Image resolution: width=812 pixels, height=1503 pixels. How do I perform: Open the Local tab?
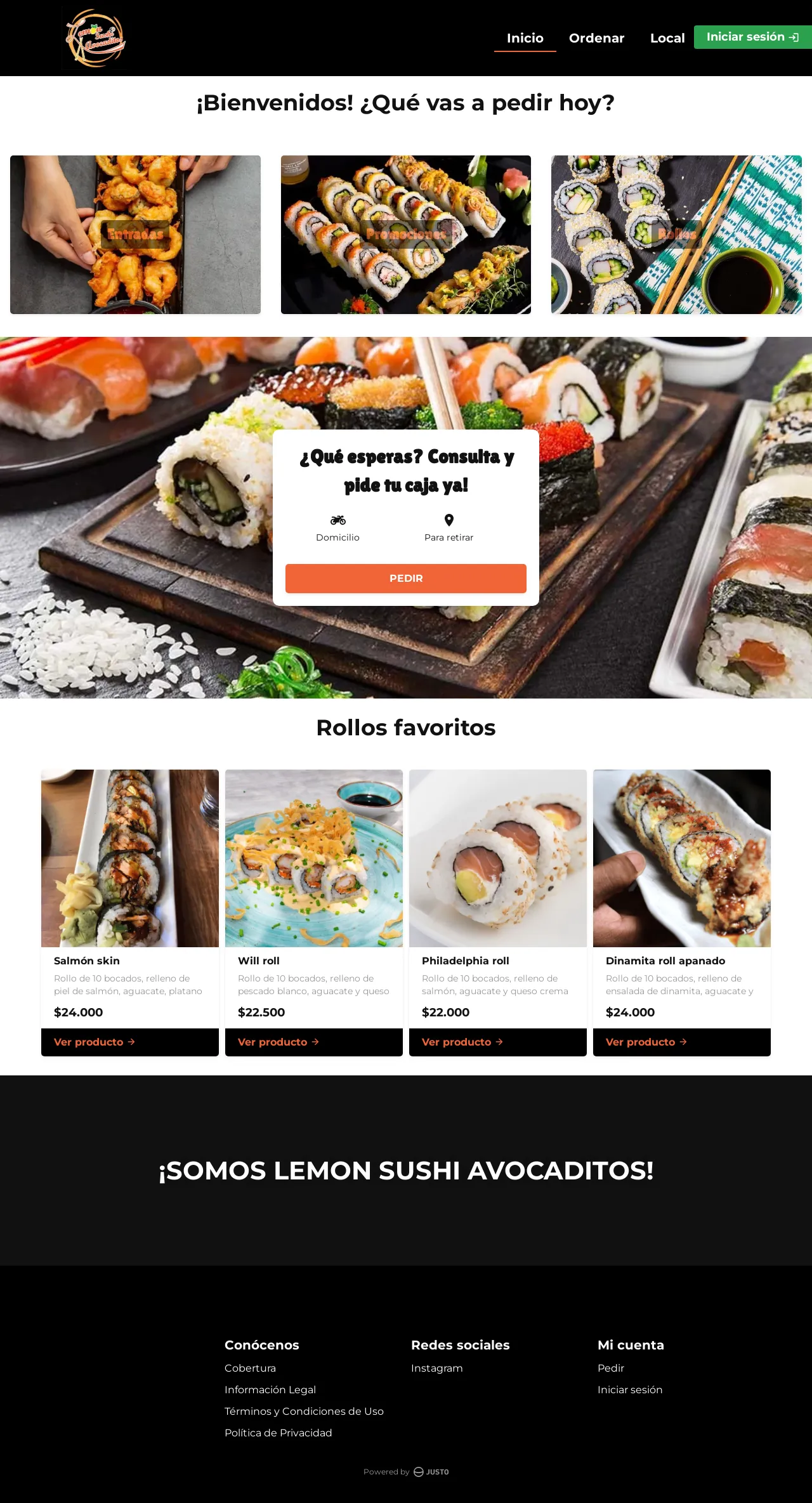tap(667, 38)
